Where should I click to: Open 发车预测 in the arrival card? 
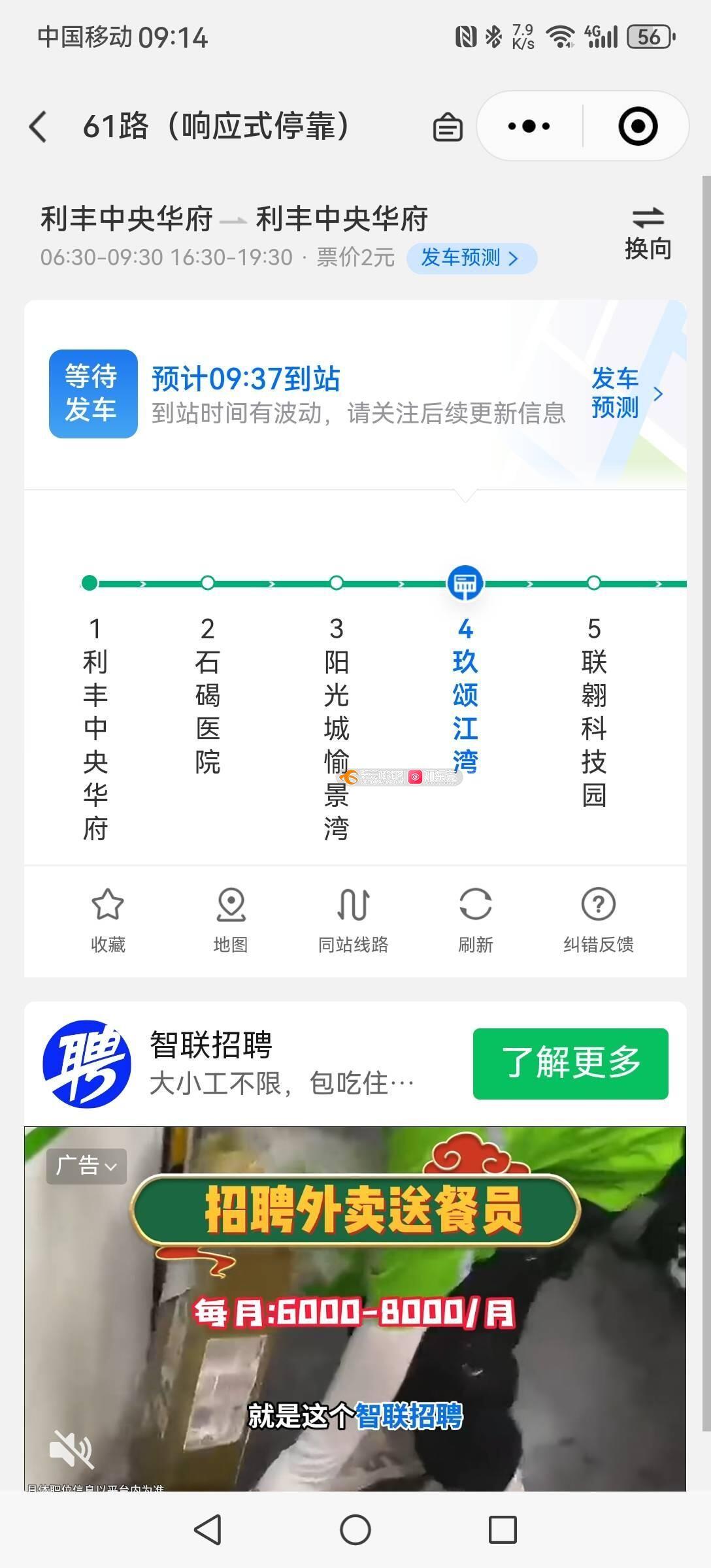[626, 393]
